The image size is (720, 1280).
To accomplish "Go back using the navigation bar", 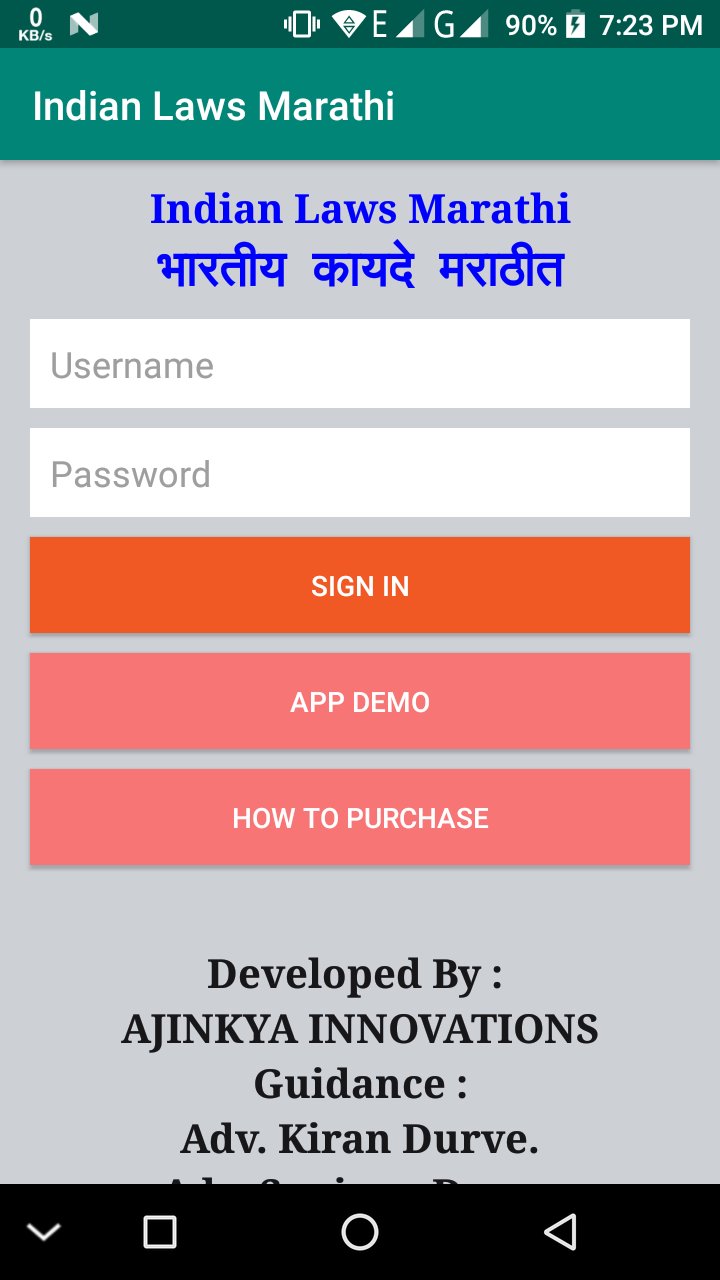I will point(561,1232).
